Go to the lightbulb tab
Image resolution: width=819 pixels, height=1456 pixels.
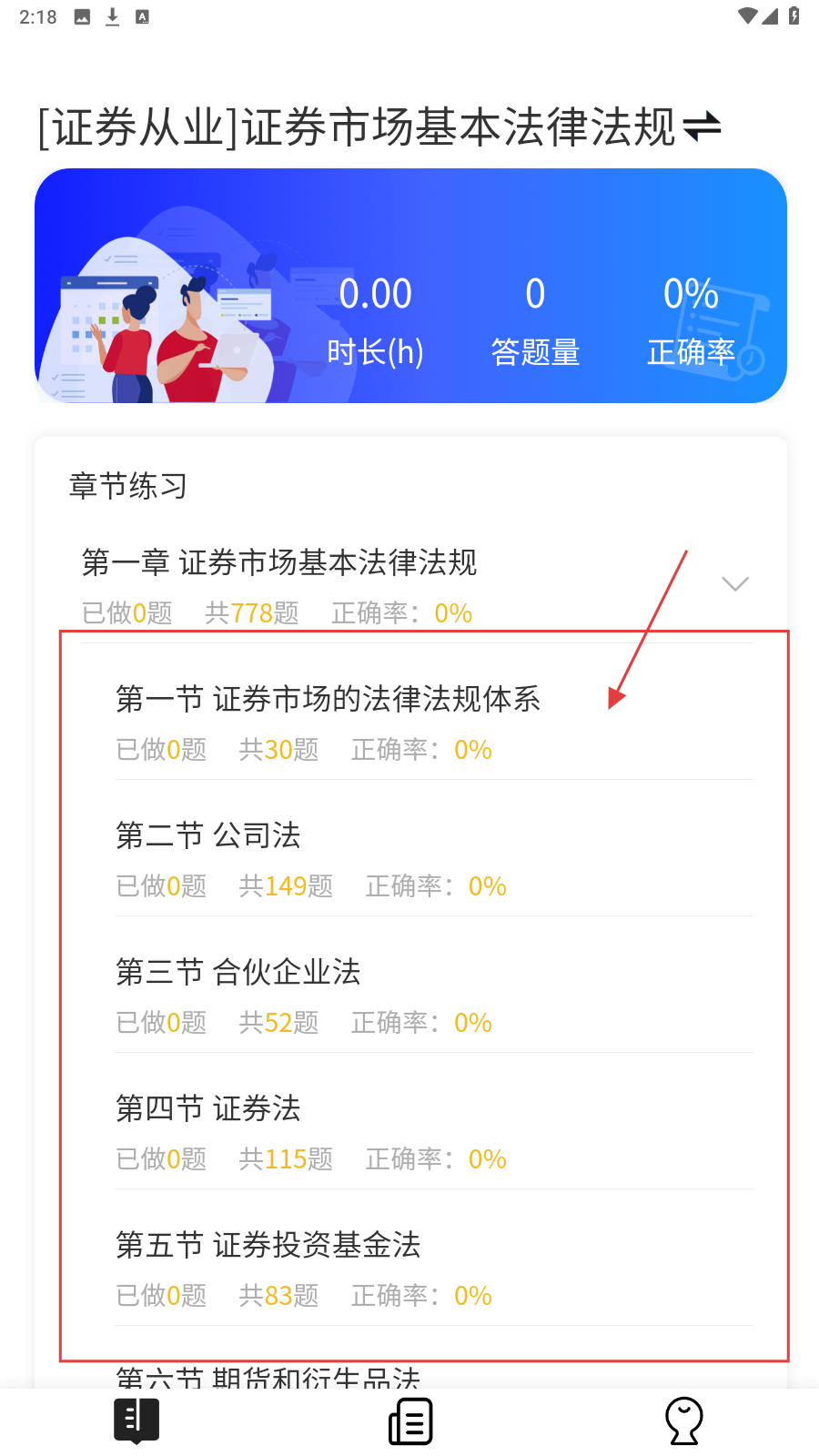(x=683, y=1421)
